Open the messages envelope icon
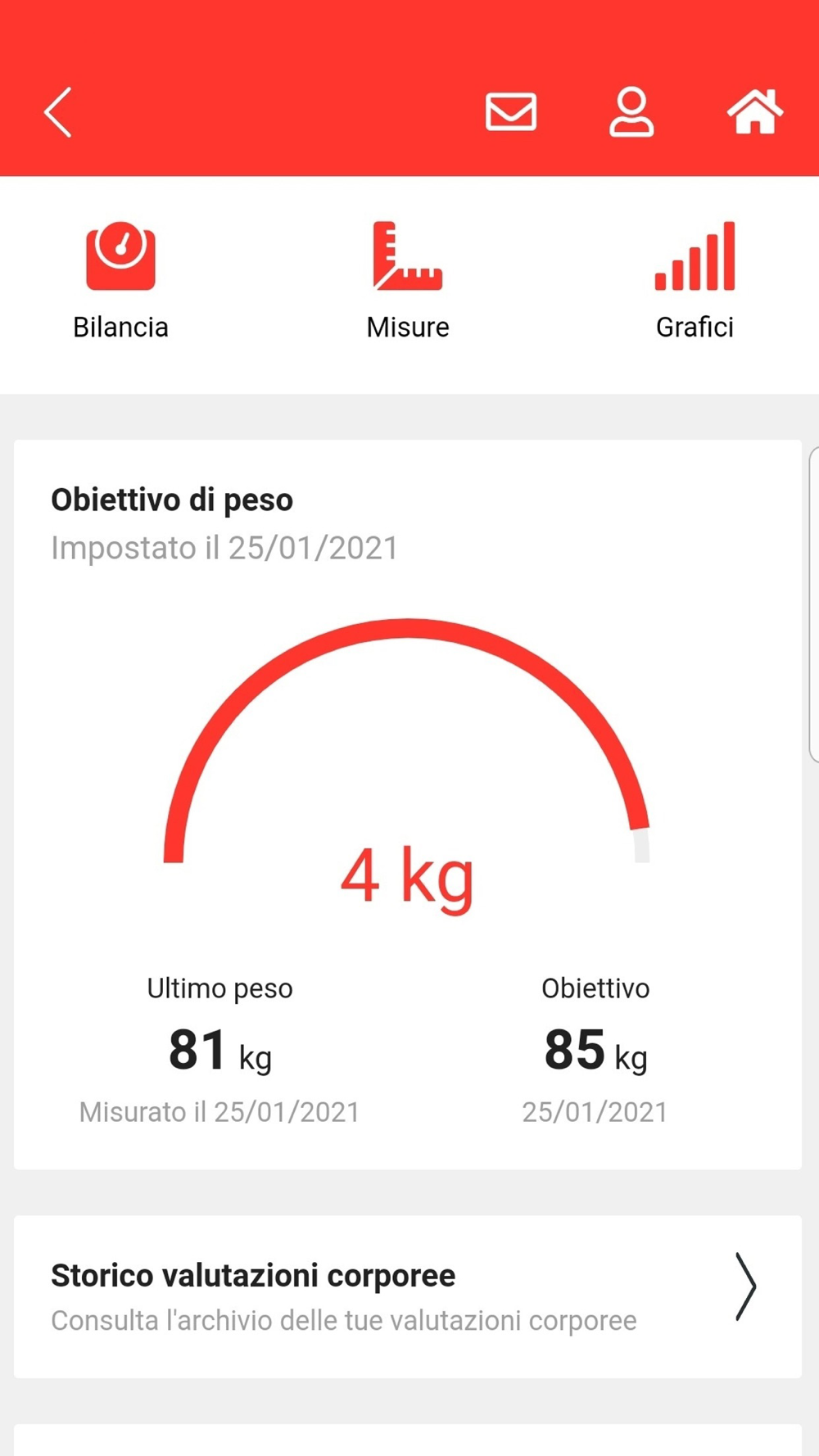This screenshot has height=1456, width=819. pyautogui.click(x=511, y=112)
